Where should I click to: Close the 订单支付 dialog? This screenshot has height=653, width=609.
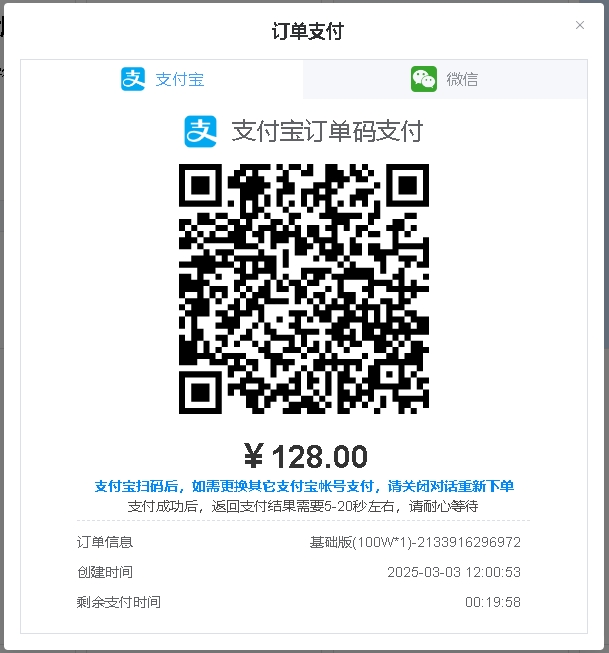tap(580, 26)
